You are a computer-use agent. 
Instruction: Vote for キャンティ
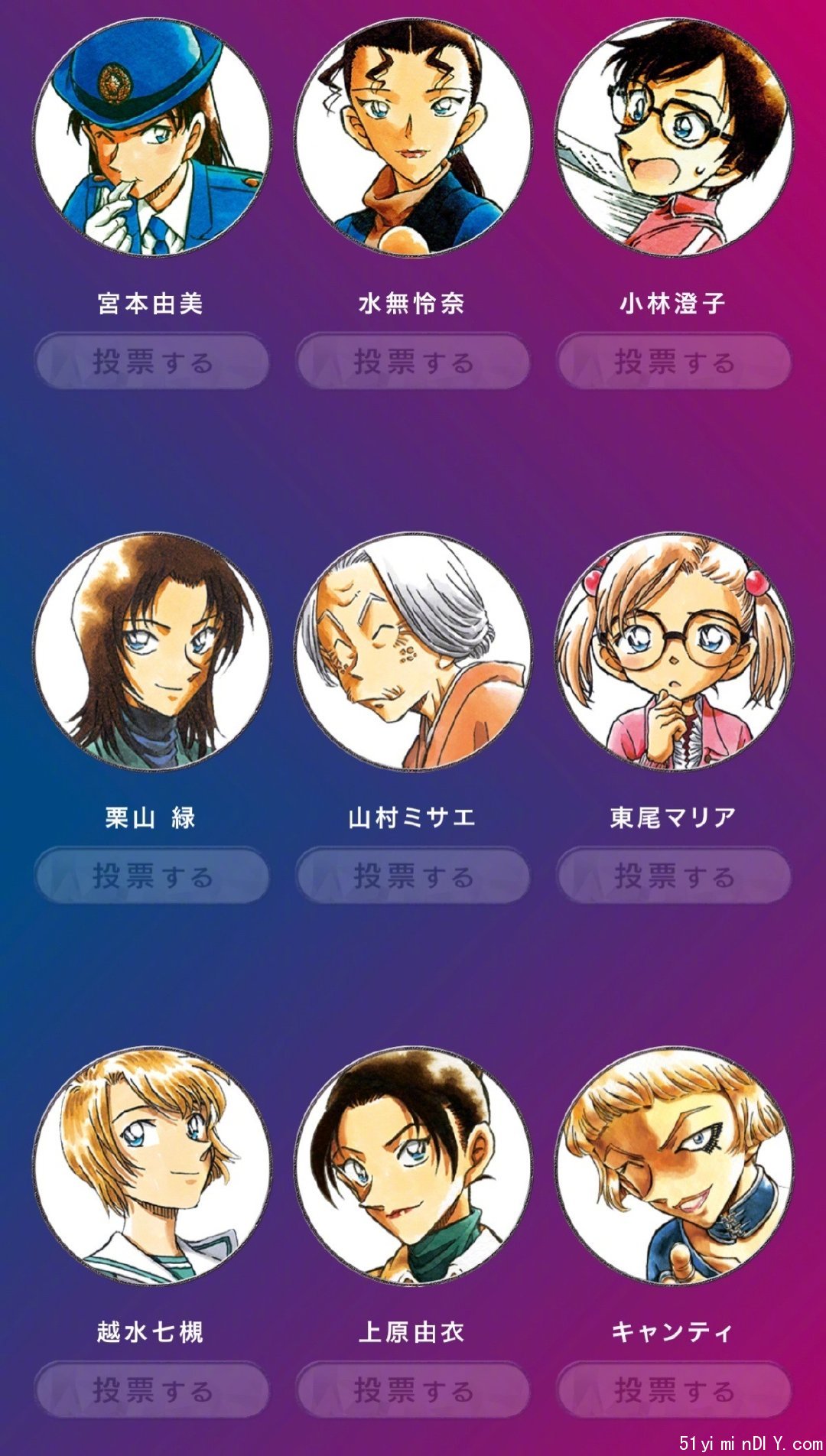coord(674,1389)
